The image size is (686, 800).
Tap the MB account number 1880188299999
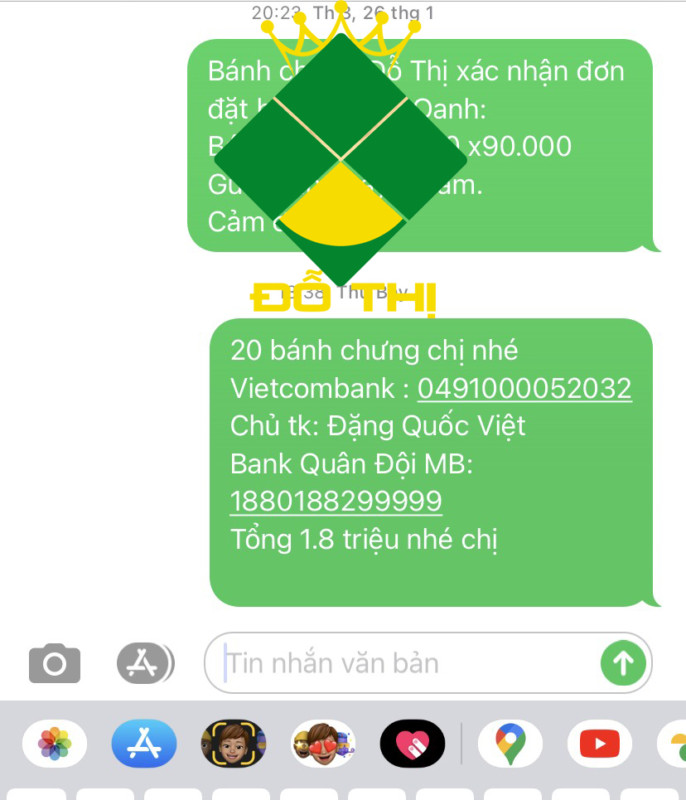[x=336, y=501]
